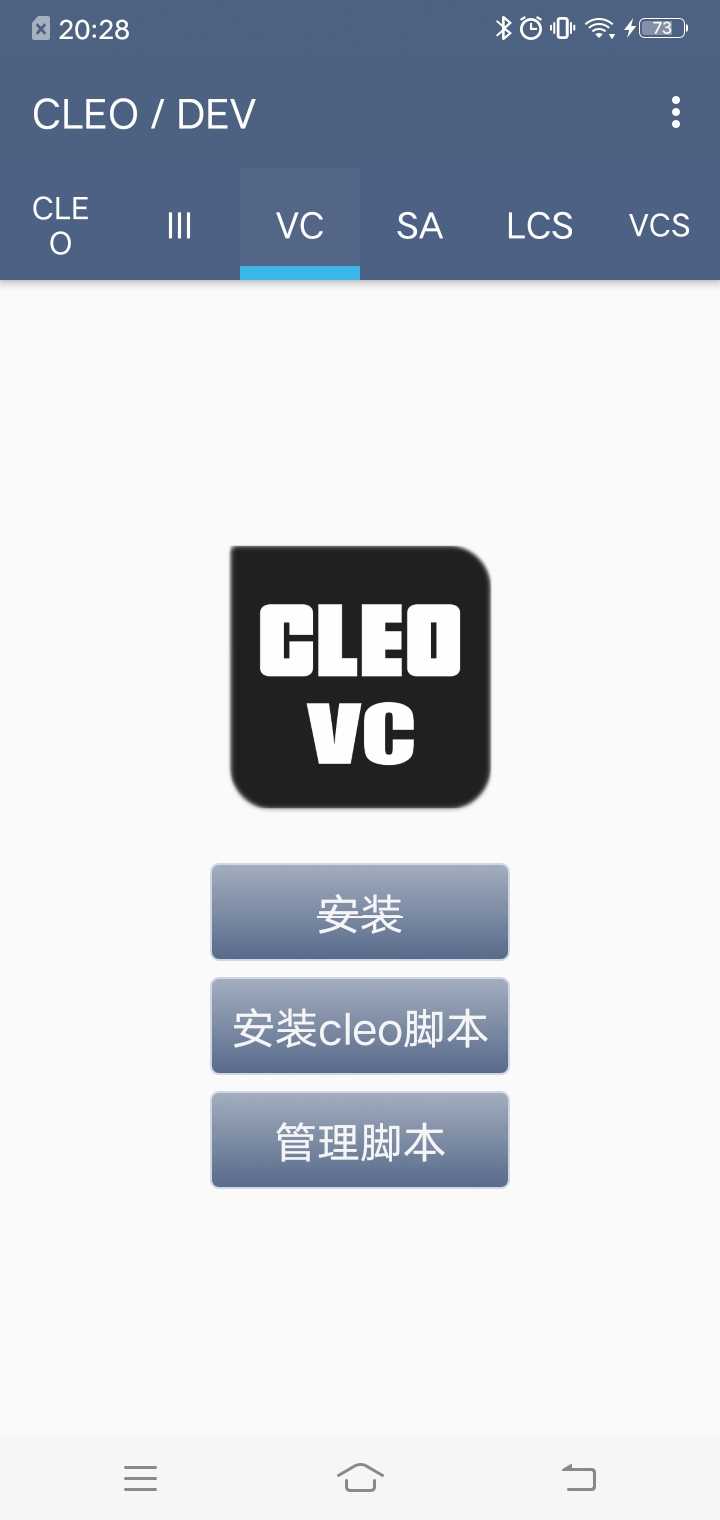Go to the VCS tab
The width and height of the screenshot is (720, 1520).
659,226
